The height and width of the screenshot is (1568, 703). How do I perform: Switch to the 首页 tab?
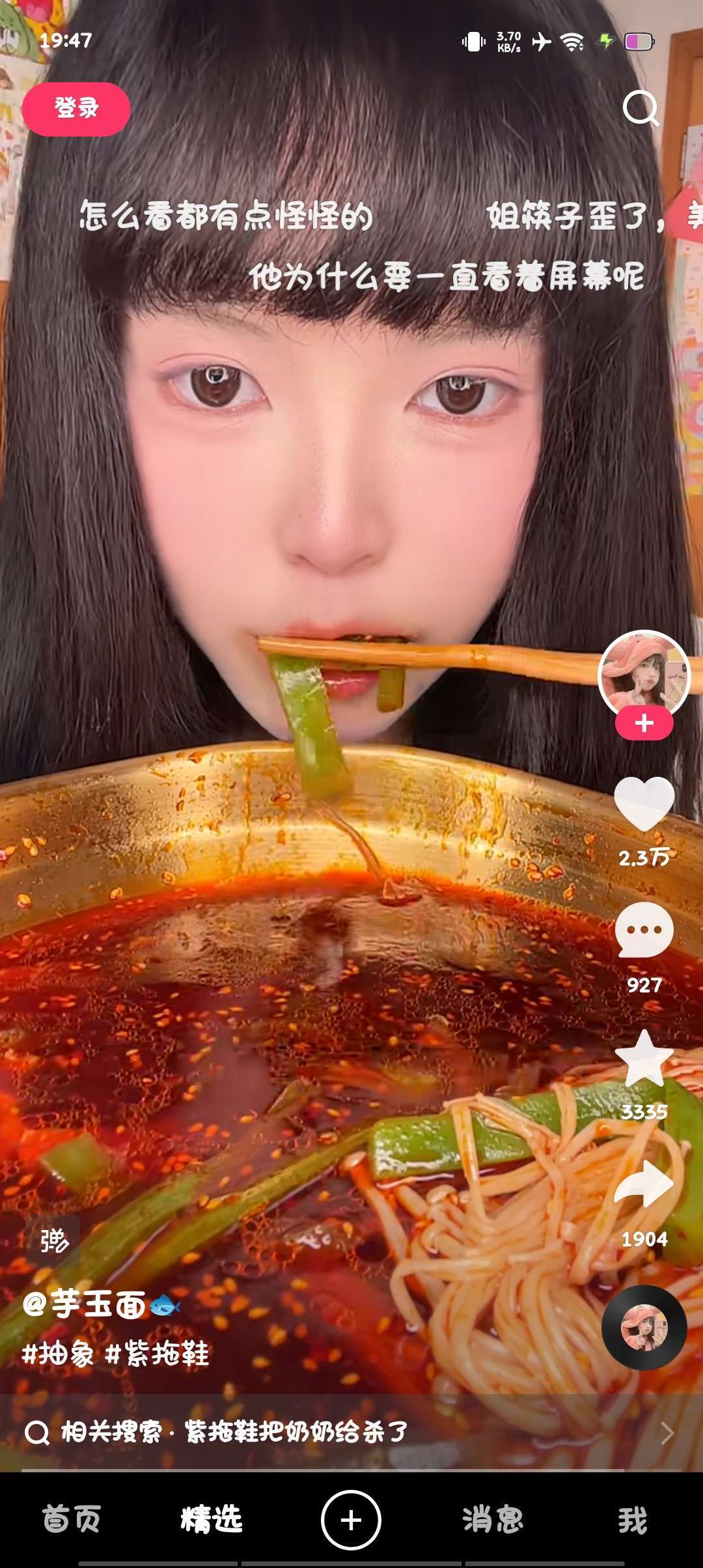click(x=71, y=1520)
